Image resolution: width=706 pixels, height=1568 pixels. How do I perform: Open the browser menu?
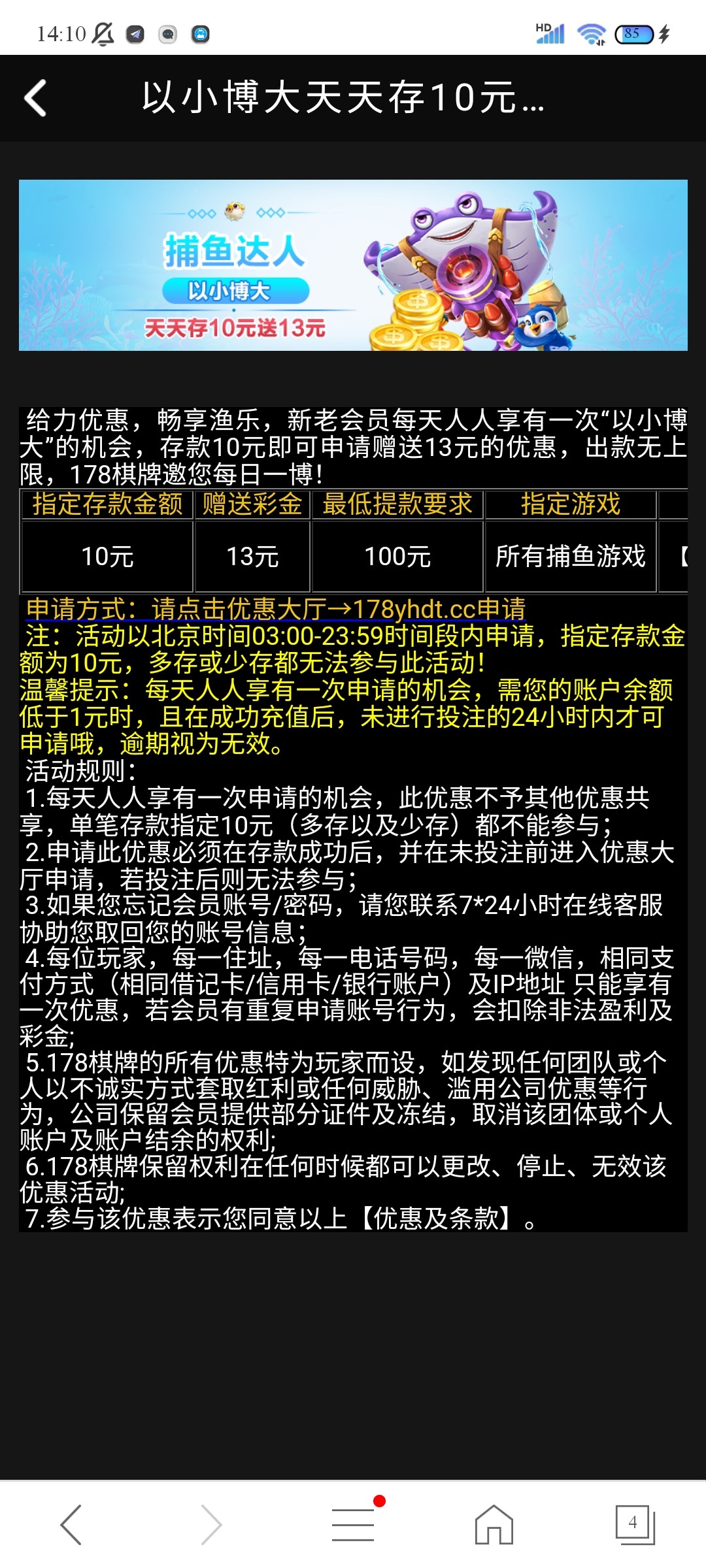tap(353, 1525)
